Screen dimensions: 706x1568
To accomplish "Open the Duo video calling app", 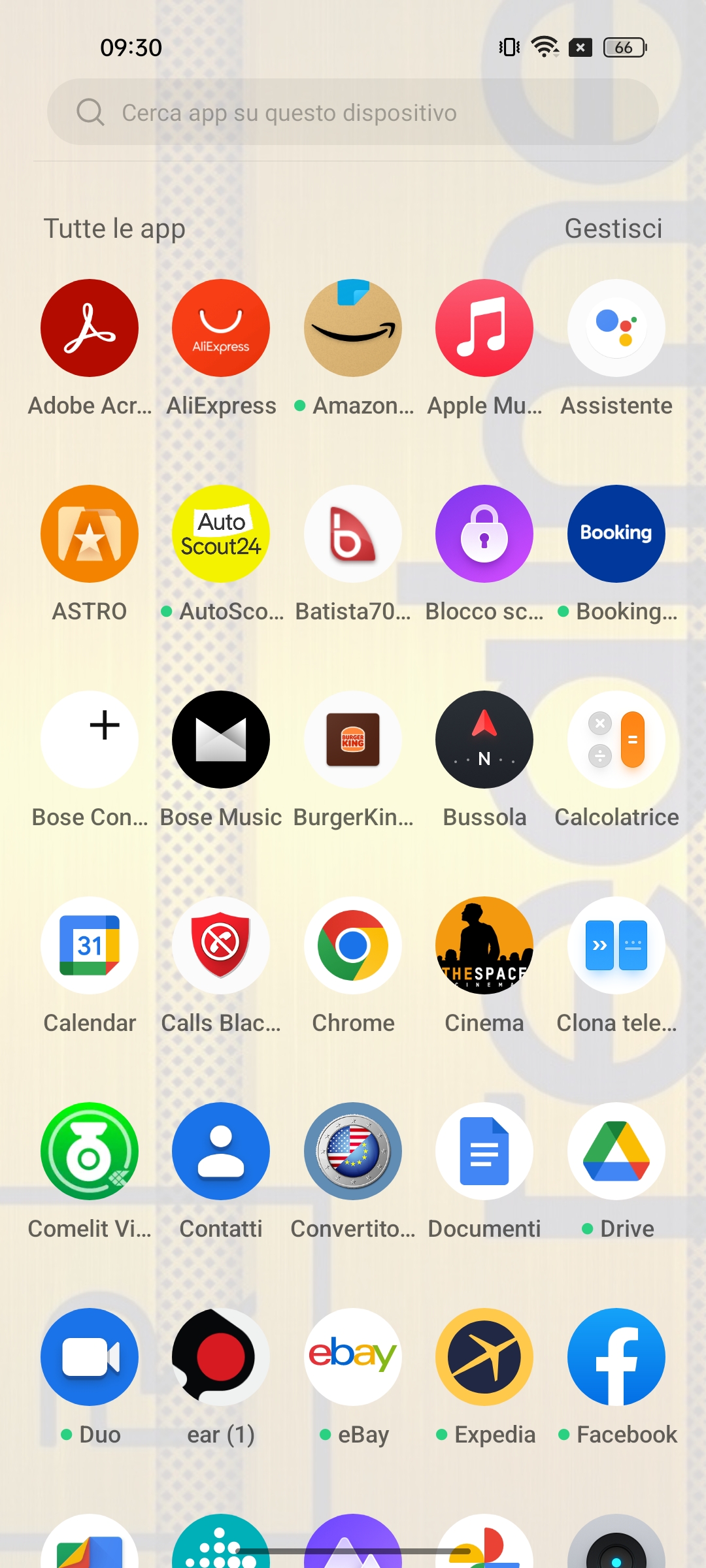I will tap(90, 1357).
